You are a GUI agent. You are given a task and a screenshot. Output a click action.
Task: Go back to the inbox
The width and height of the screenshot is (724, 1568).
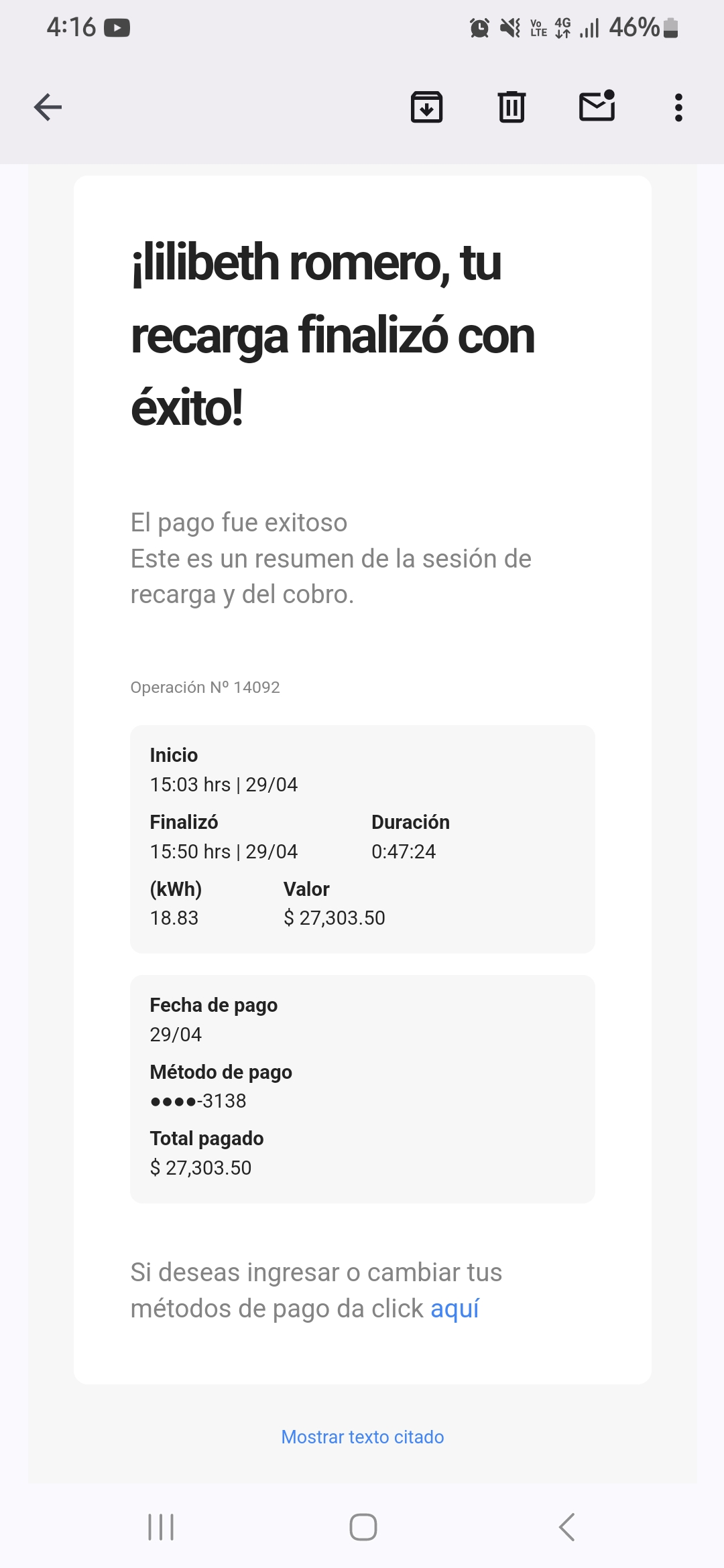[48, 107]
